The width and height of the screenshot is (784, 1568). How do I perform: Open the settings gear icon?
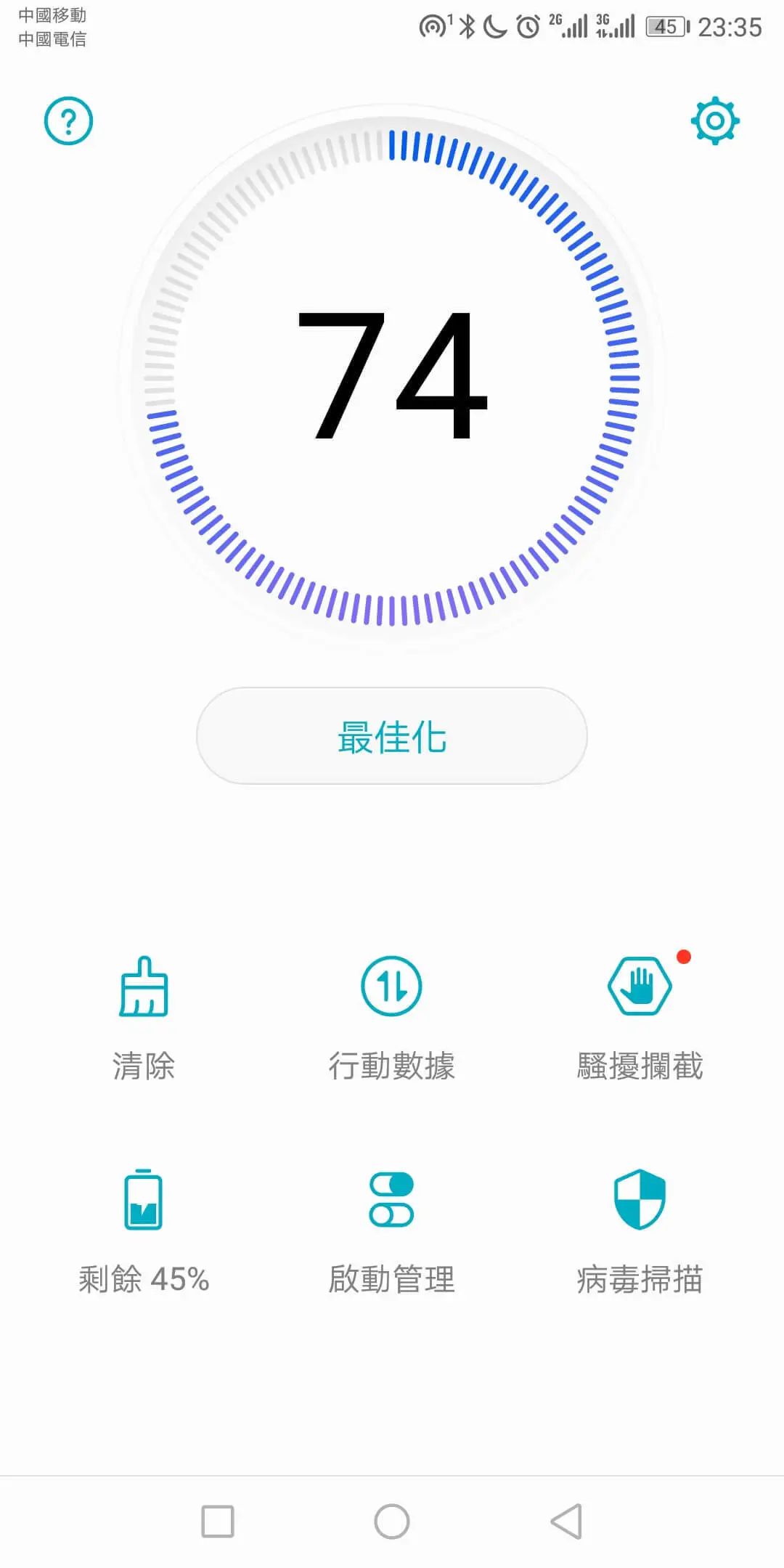click(x=715, y=121)
